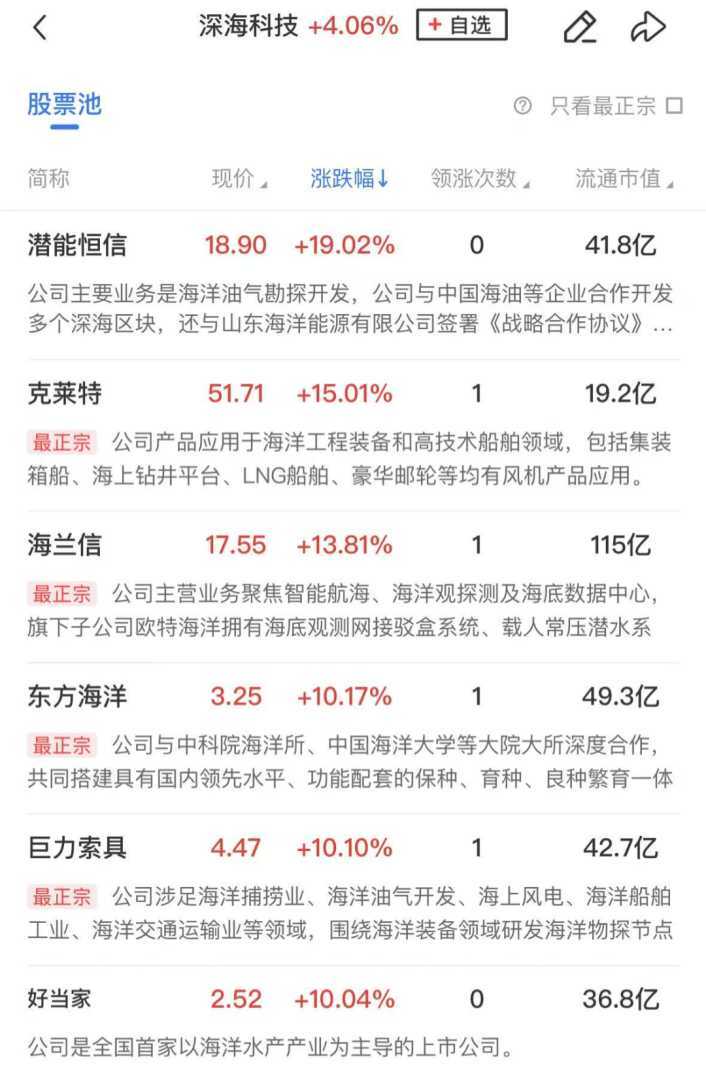The image size is (706, 1080).
Task: Open the help icon beside 只看最正宗
Action: 522,106
